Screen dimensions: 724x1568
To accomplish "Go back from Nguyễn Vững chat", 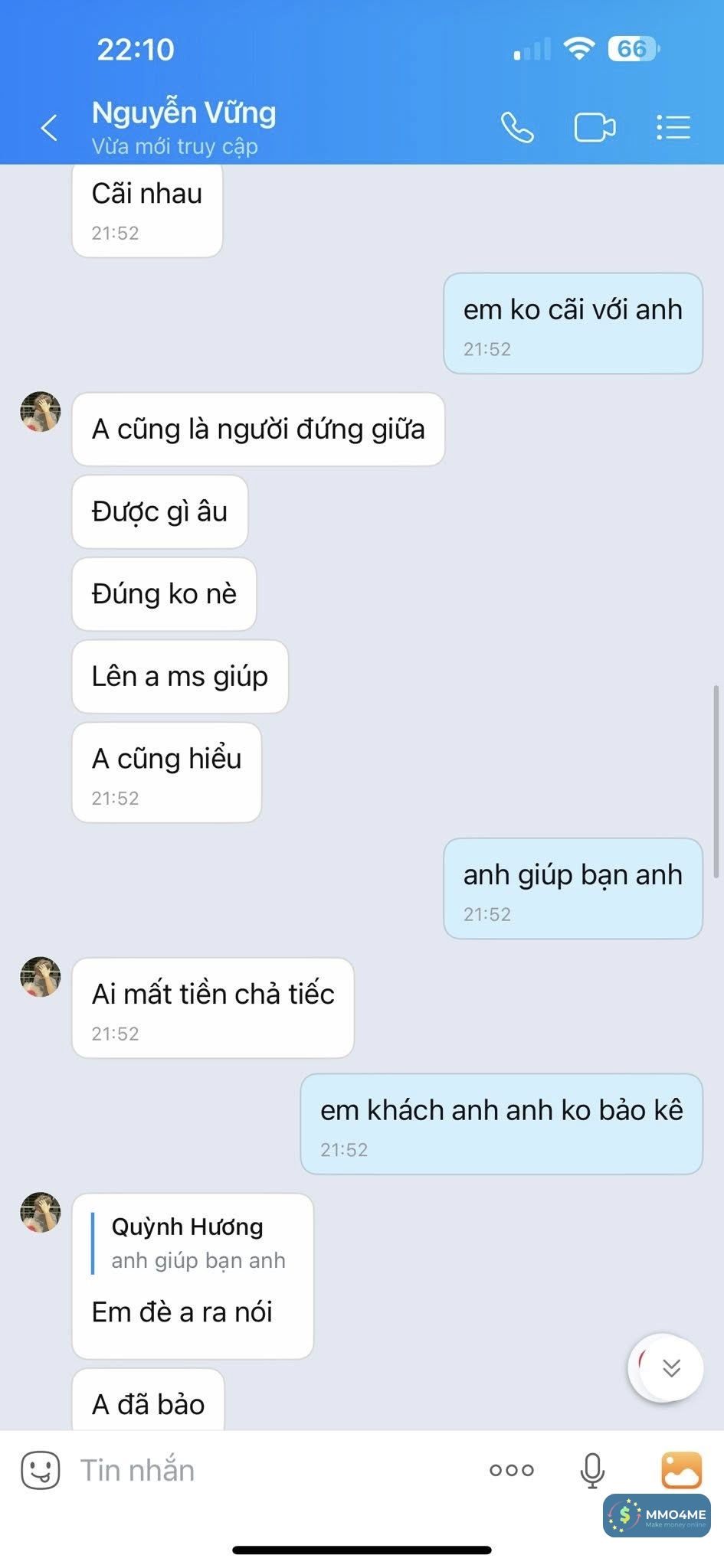I will [x=49, y=127].
